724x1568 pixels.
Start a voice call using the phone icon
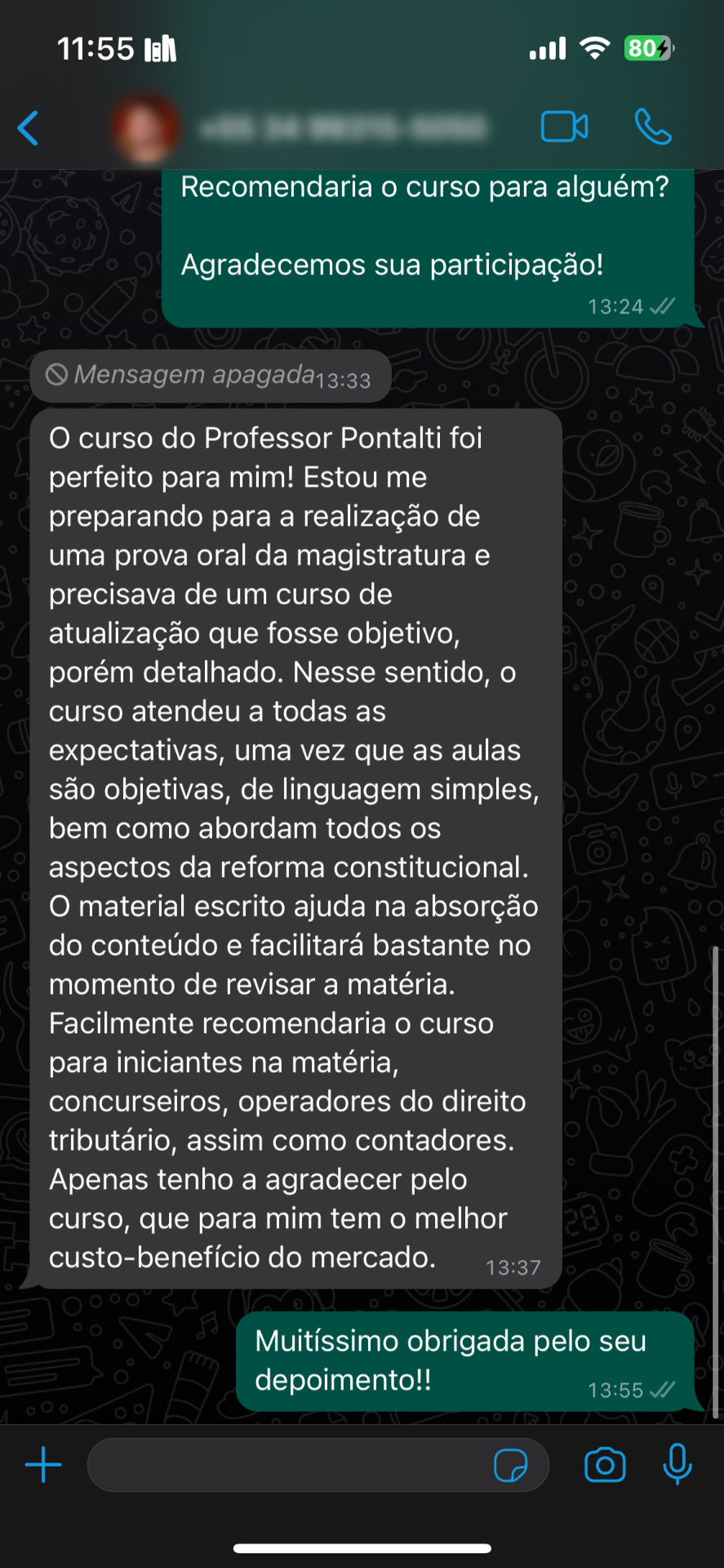653,127
